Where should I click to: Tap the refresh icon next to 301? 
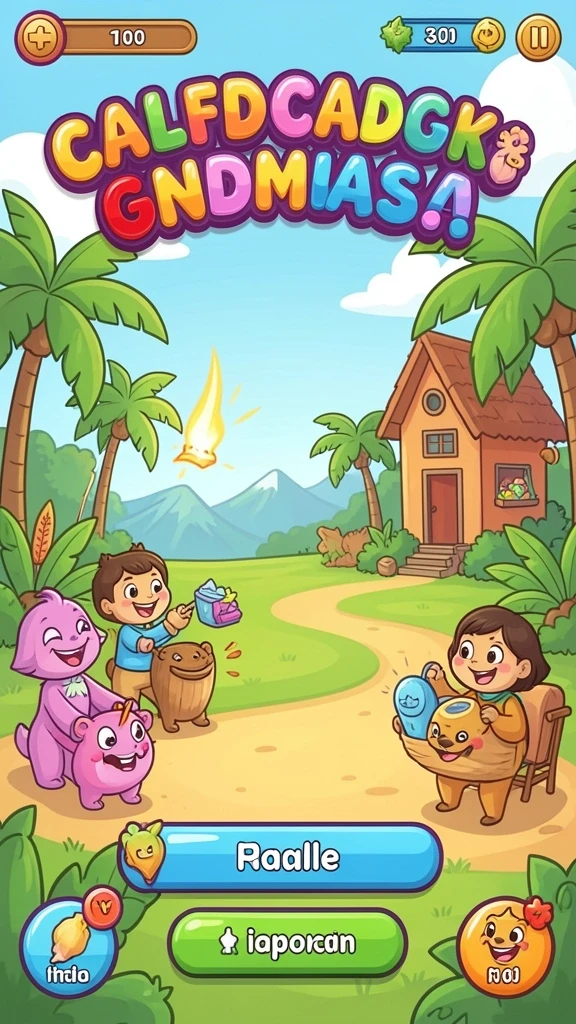point(488,35)
